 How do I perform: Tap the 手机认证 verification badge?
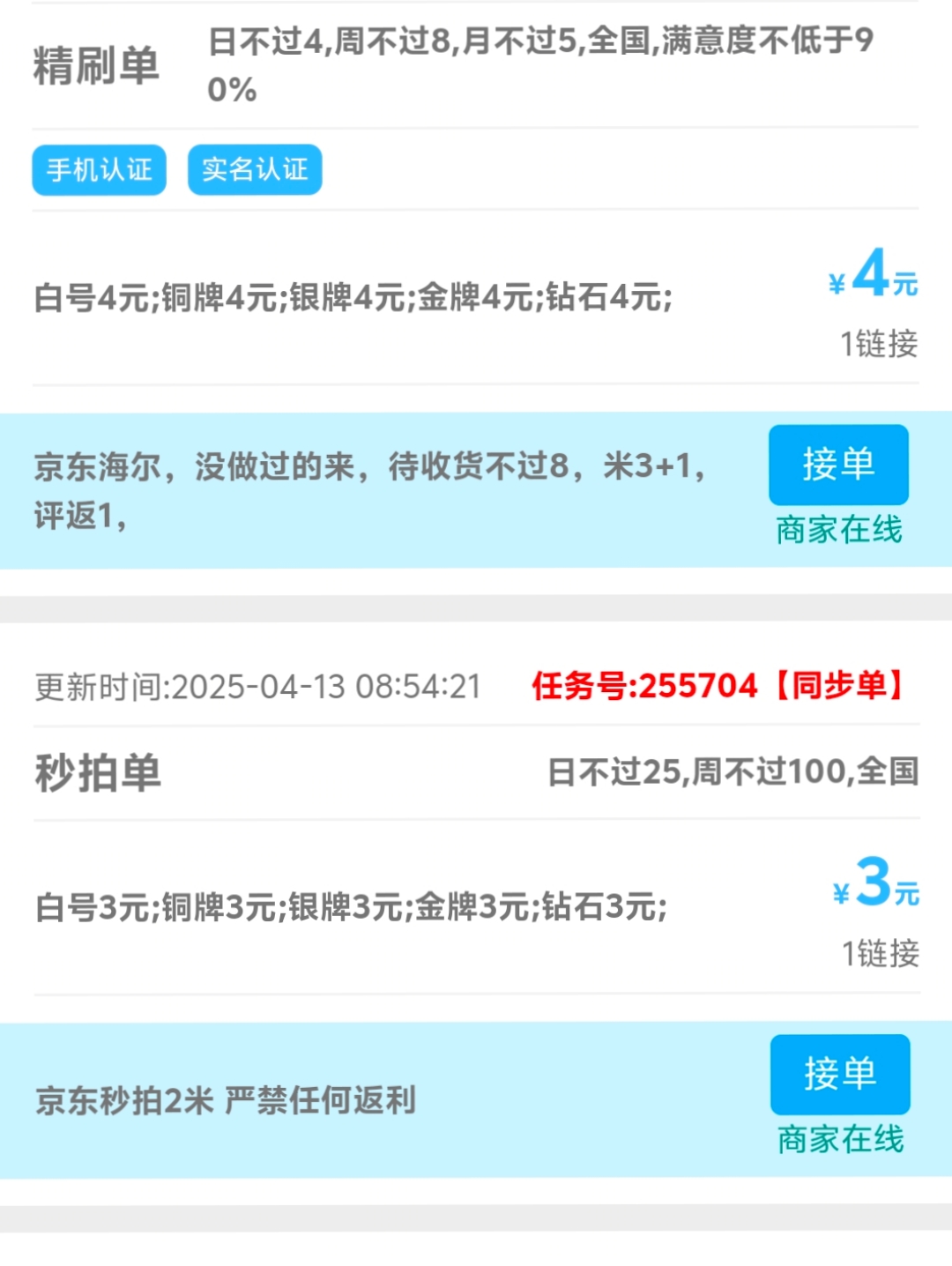tap(98, 169)
